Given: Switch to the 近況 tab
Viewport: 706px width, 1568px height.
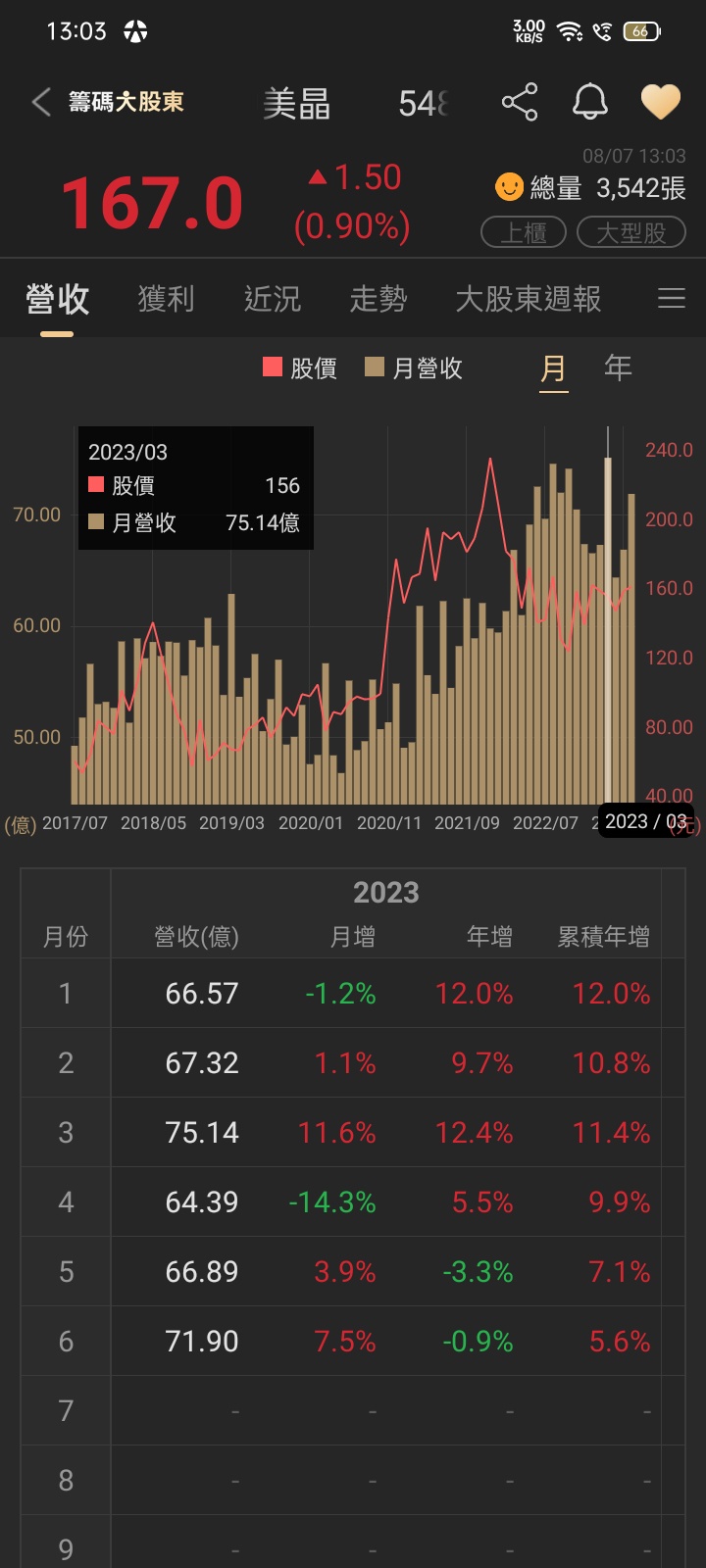Looking at the screenshot, I should [272, 299].
